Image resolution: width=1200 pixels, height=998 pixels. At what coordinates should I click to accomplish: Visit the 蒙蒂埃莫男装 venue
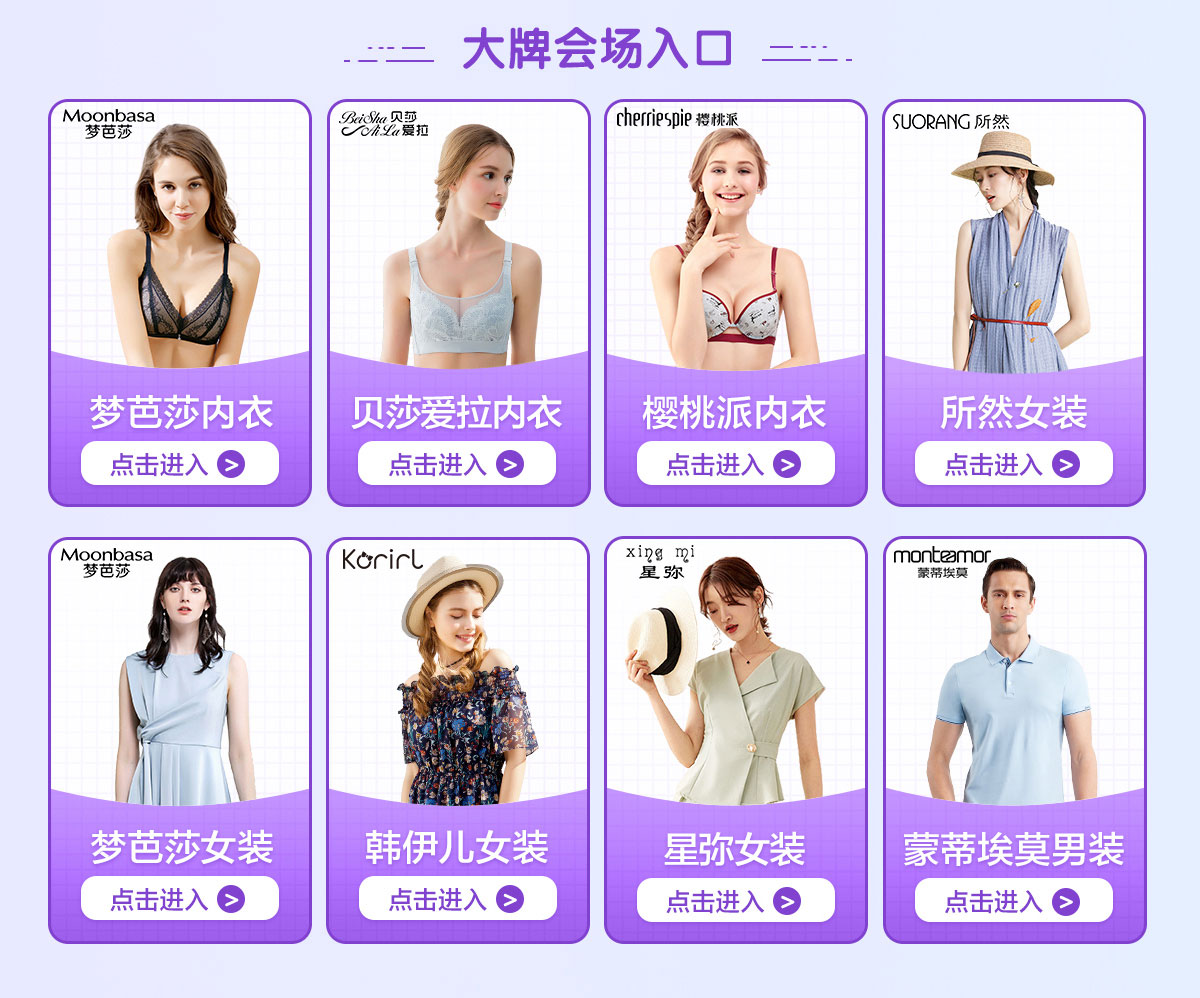point(1013,900)
